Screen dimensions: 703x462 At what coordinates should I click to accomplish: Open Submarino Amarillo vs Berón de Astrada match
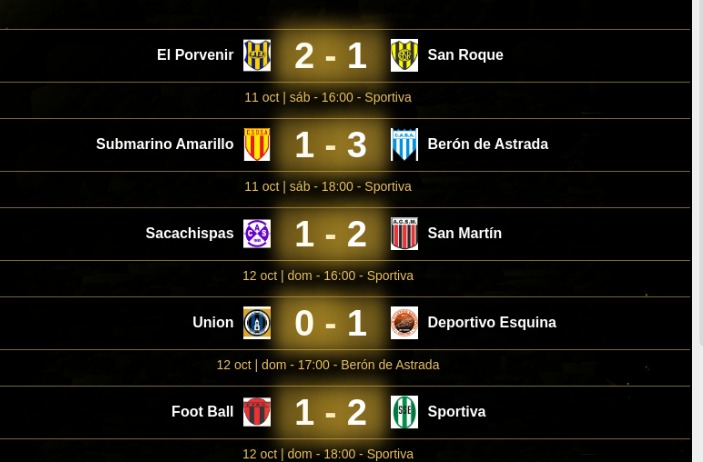click(x=330, y=145)
